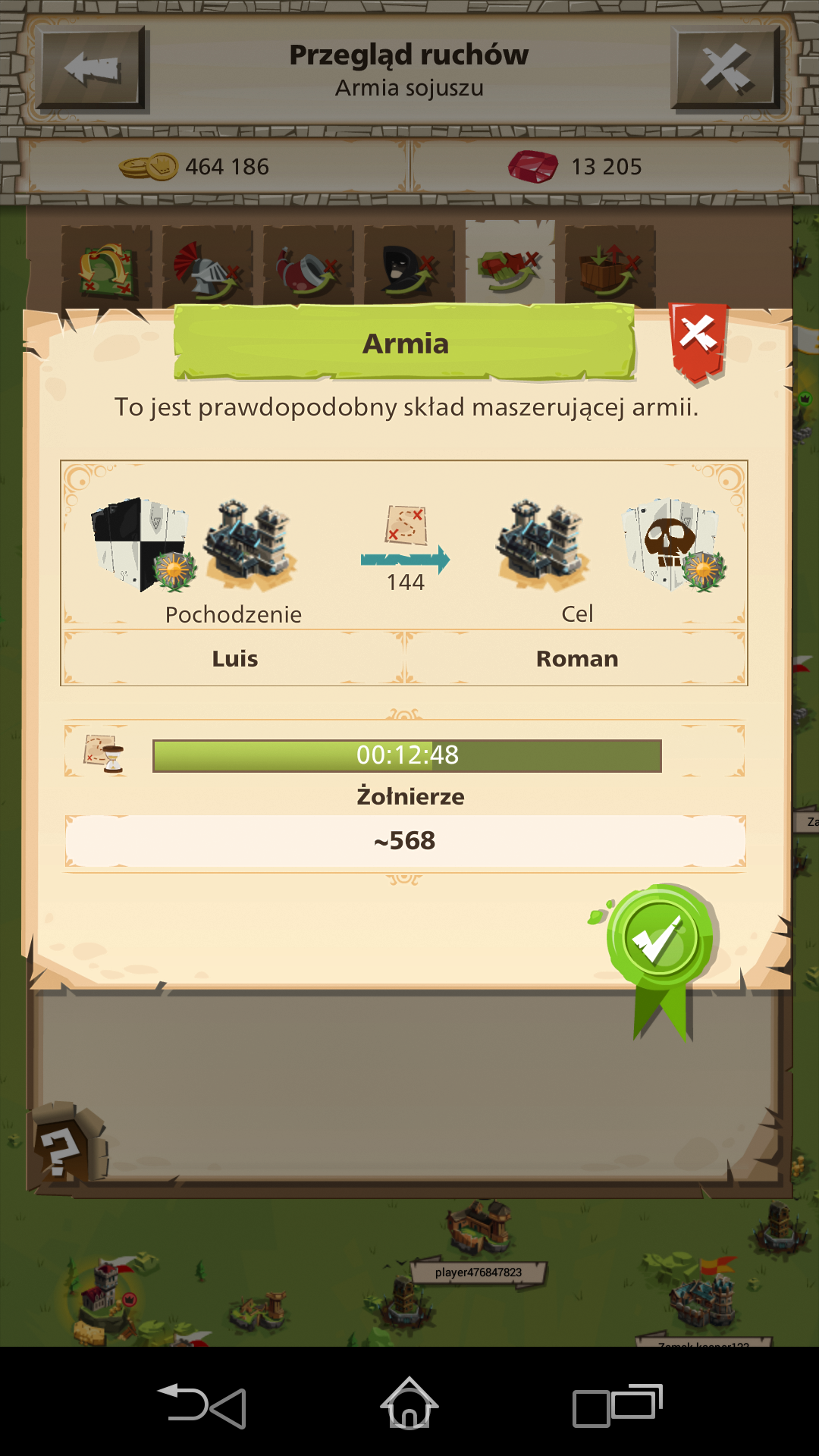This screenshot has width=819, height=1456.
Task: Switch to the map overview movements tab
Action: [107, 268]
